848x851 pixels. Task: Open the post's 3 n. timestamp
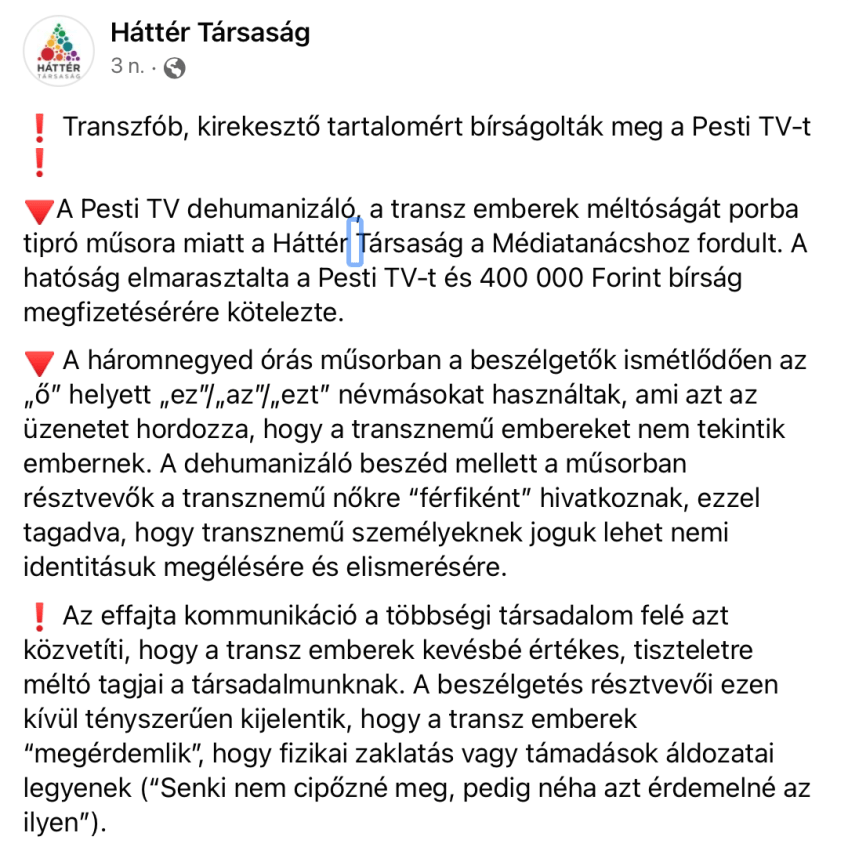point(127,67)
